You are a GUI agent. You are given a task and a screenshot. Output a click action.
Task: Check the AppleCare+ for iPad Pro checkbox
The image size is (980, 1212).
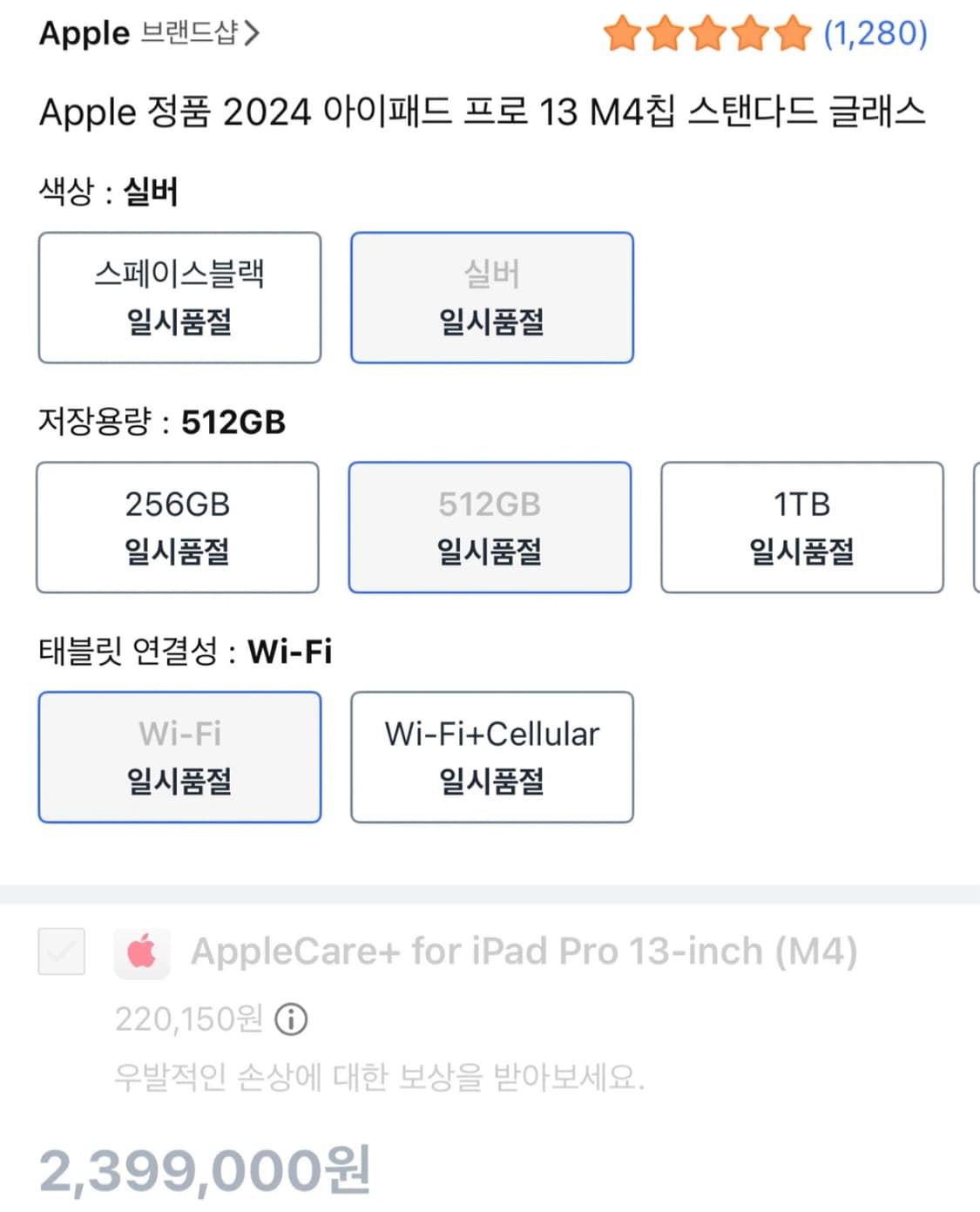[61, 951]
